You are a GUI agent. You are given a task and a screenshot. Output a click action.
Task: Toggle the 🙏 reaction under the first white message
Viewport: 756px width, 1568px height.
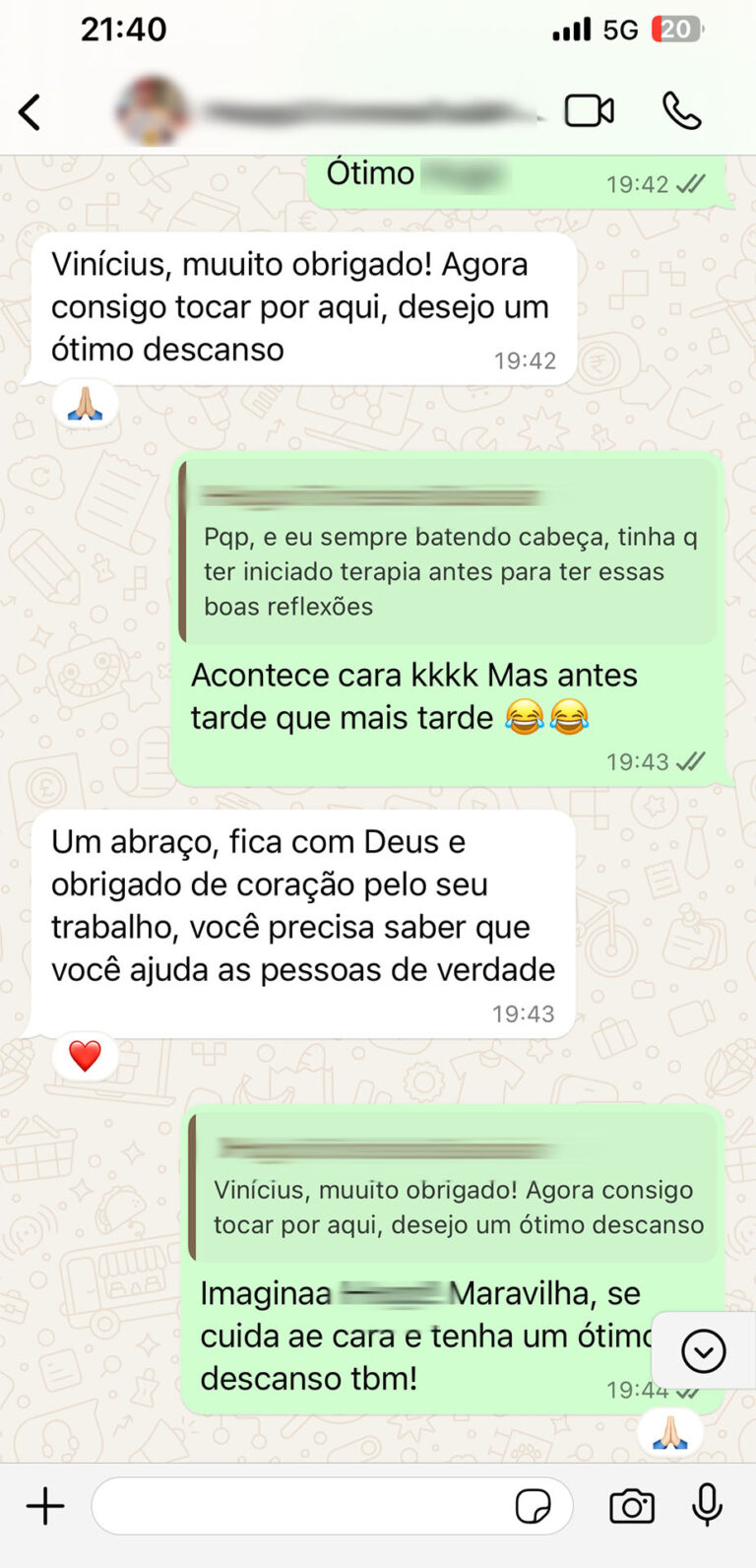tap(85, 404)
